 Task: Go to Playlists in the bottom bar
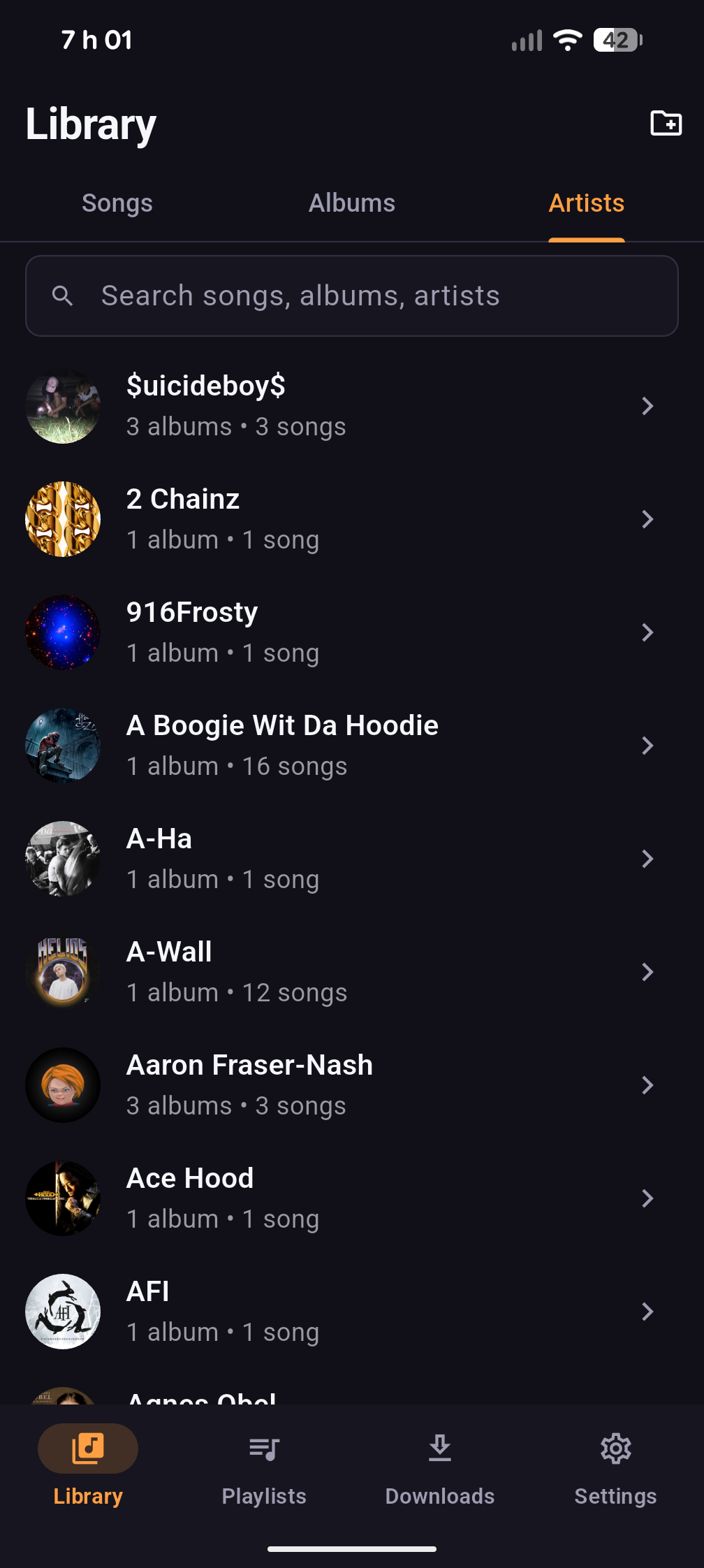(x=264, y=1466)
